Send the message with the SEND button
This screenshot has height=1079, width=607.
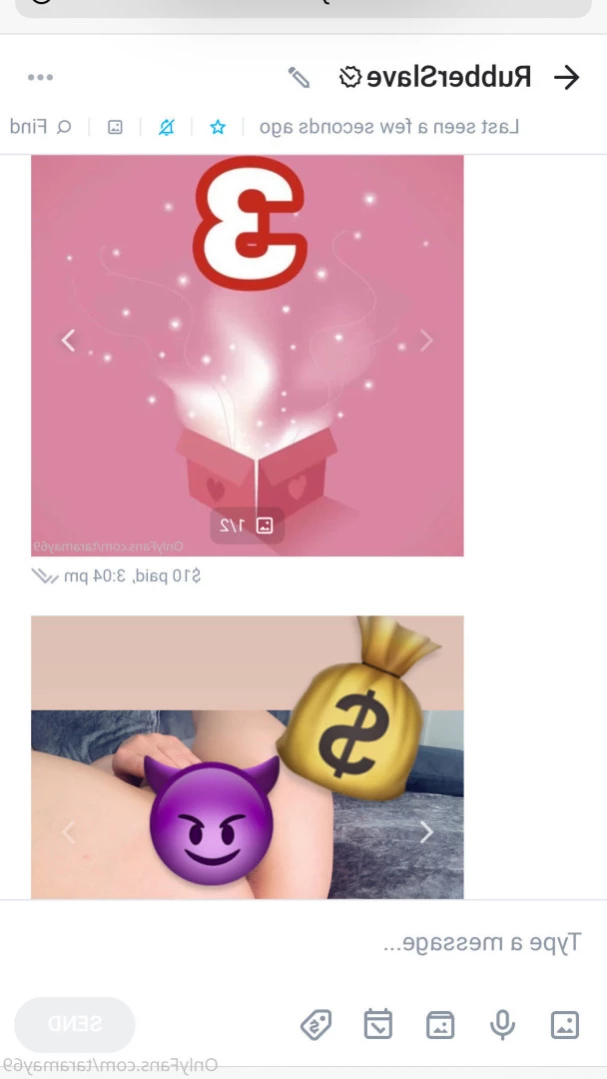point(75,1024)
